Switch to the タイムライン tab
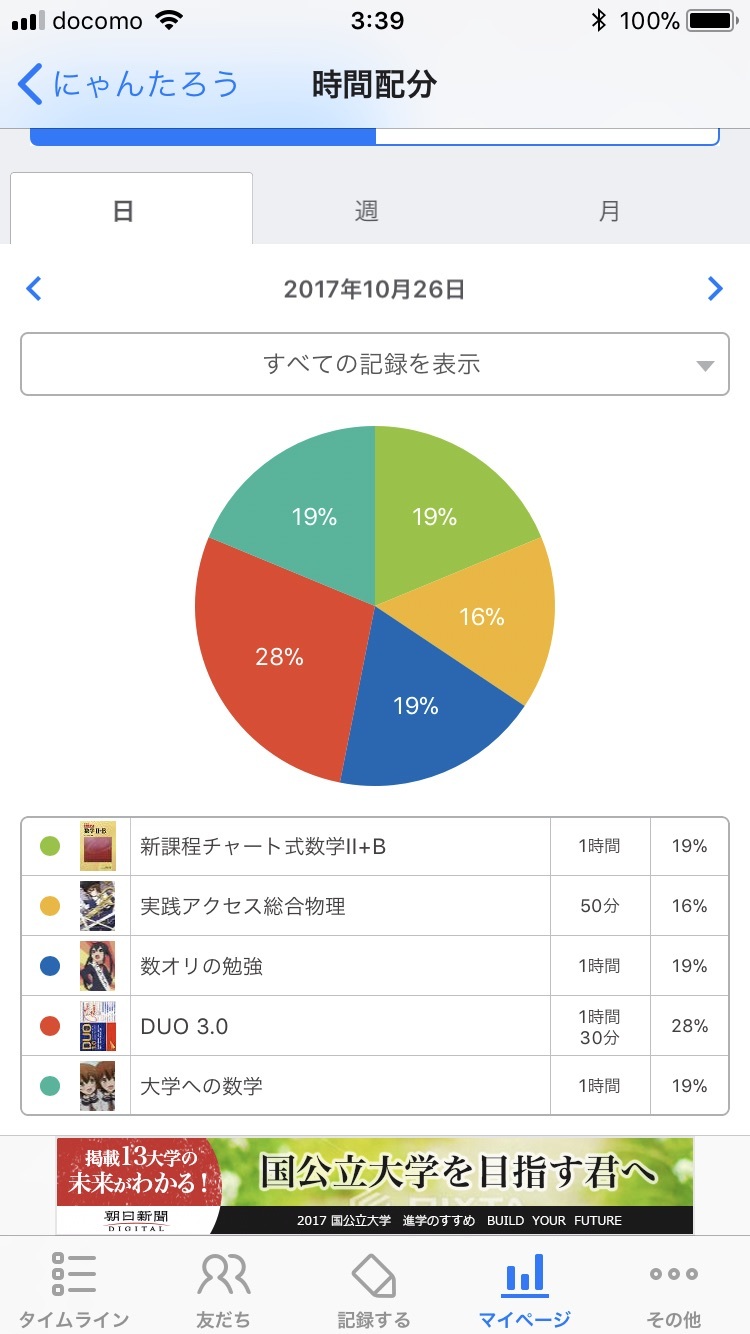Image resolution: width=750 pixels, height=1334 pixels. click(74, 1289)
